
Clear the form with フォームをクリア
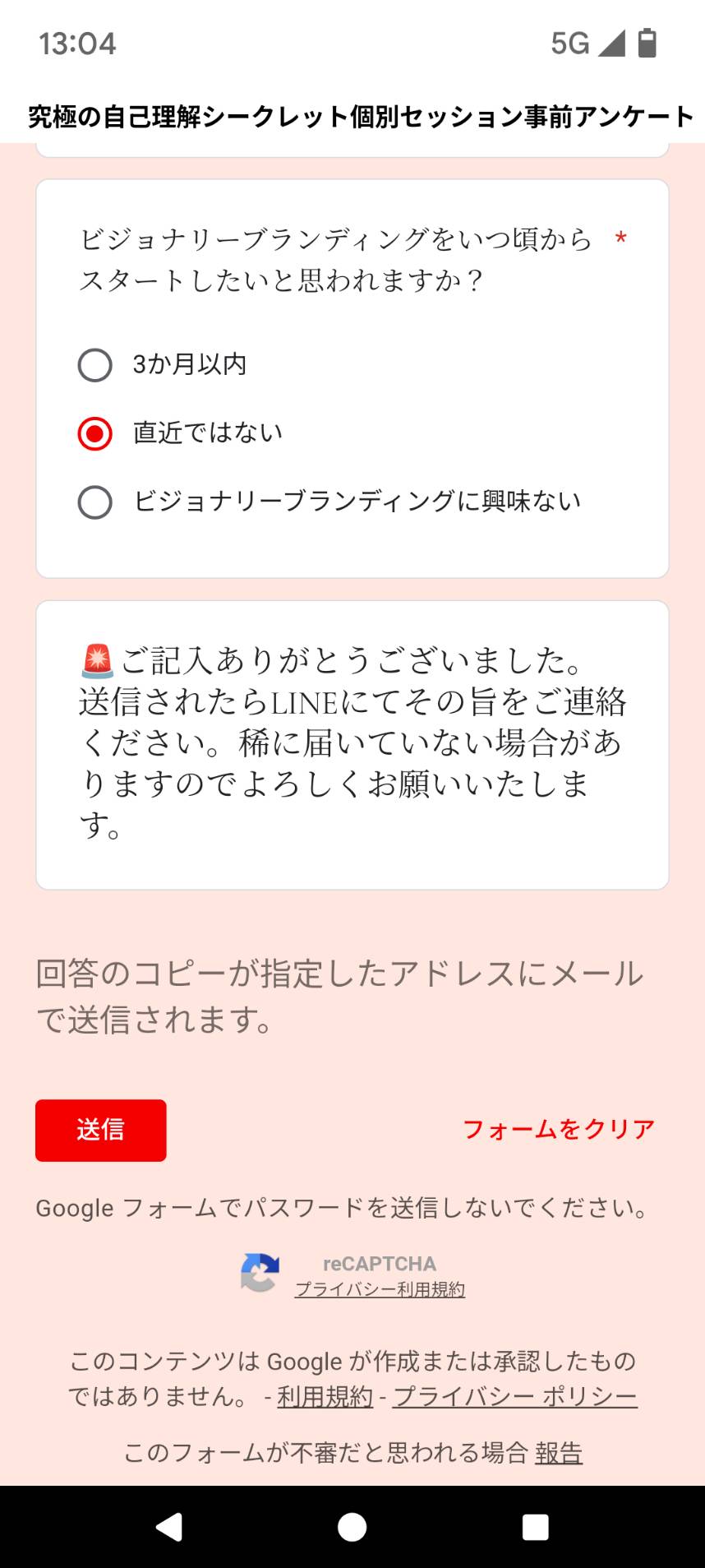pyautogui.click(x=559, y=1130)
